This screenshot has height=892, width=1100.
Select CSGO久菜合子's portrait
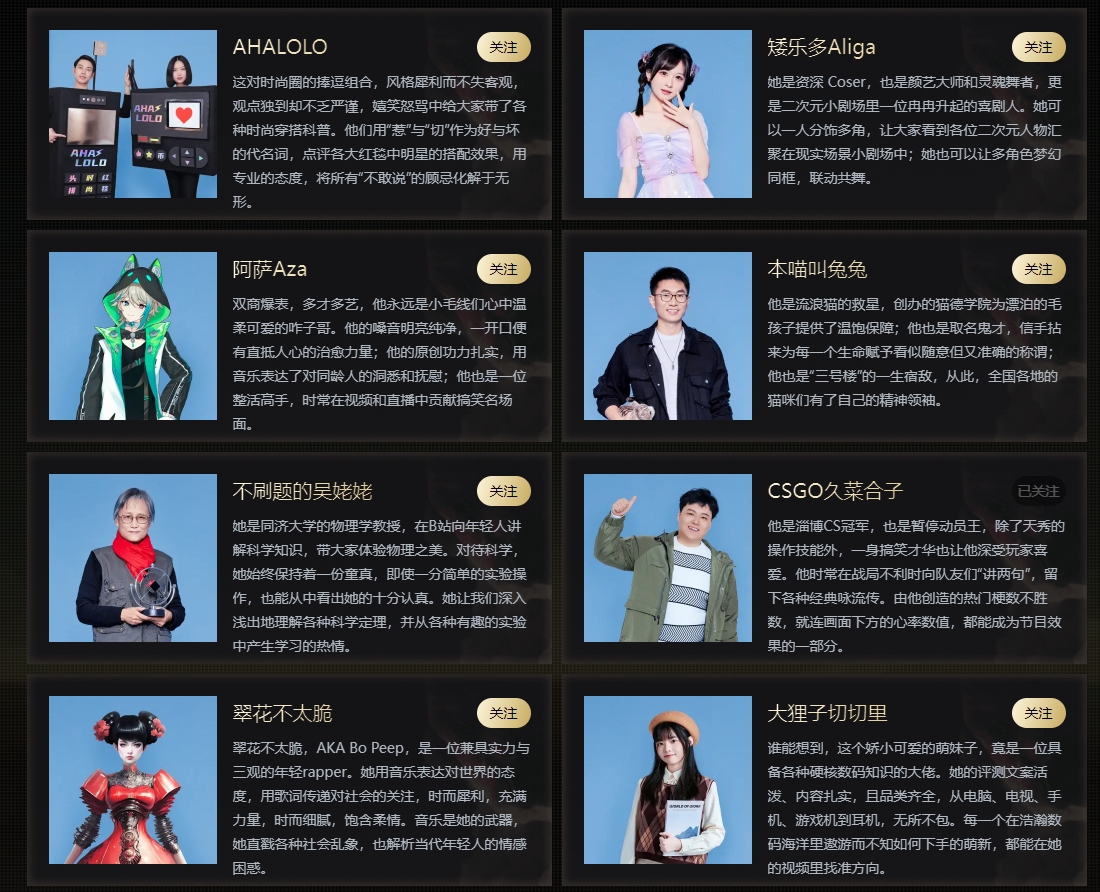tap(667, 558)
